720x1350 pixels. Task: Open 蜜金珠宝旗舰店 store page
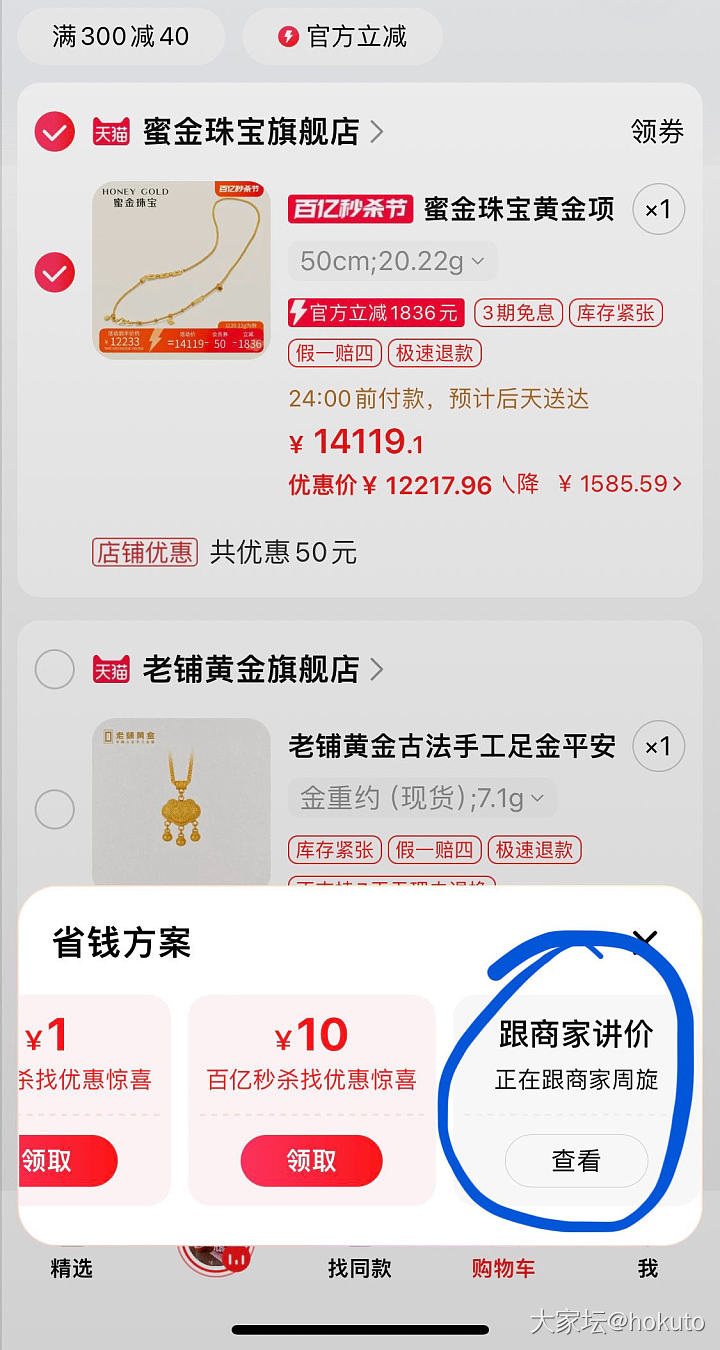click(250, 131)
